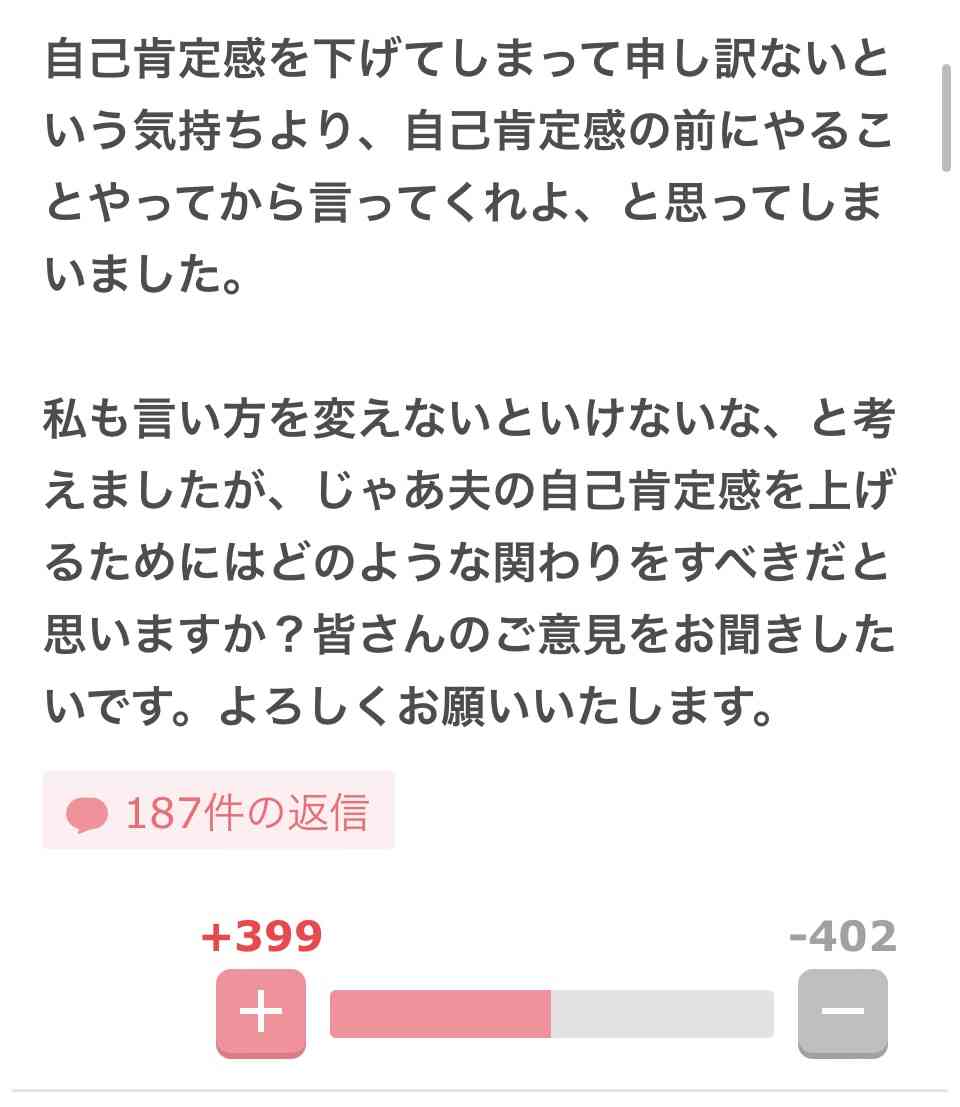Image resolution: width=960 pixels, height=1107 pixels.
Task: Click the gray portion of the rating bar
Action: (660, 1012)
